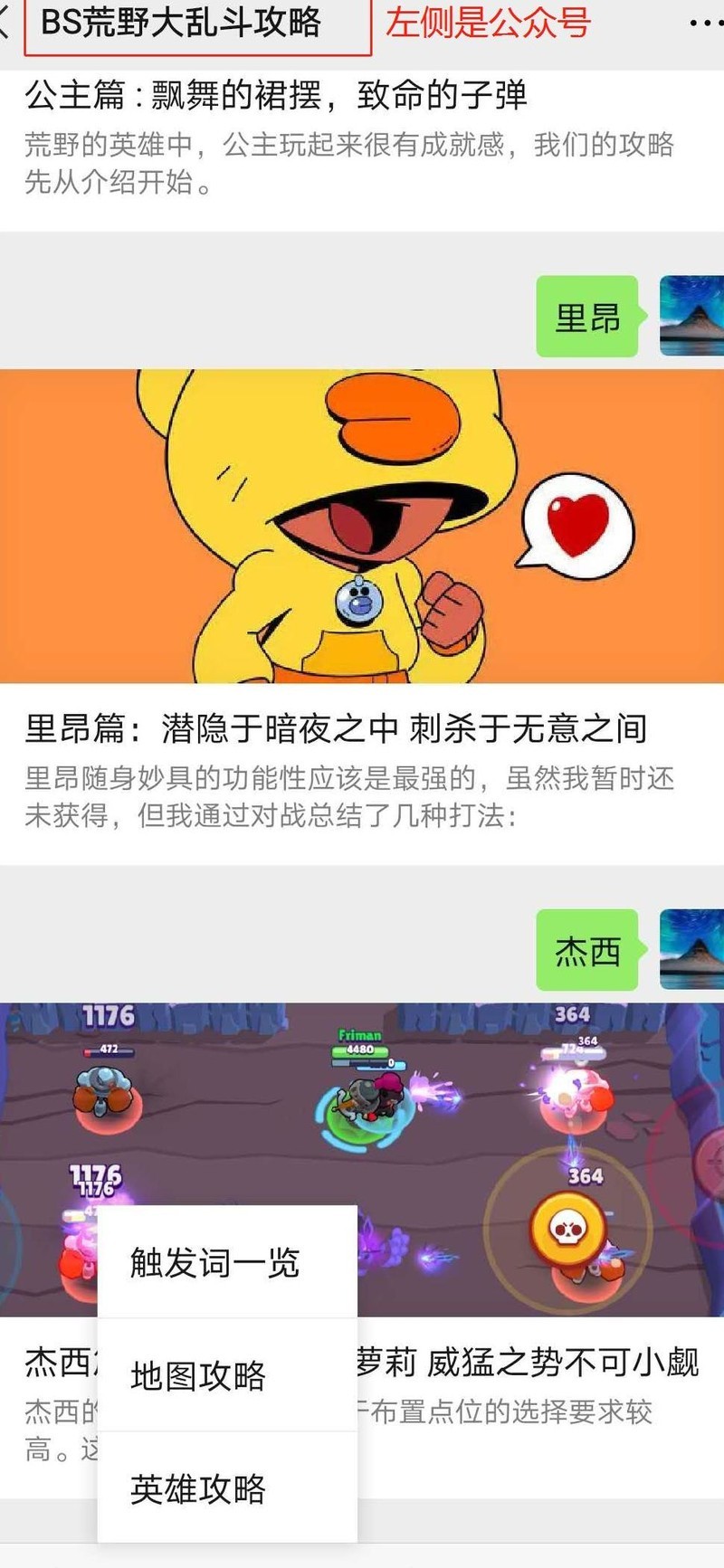Go back with the top-left arrow
Screen dimensions: 724x1568
[5, 22]
